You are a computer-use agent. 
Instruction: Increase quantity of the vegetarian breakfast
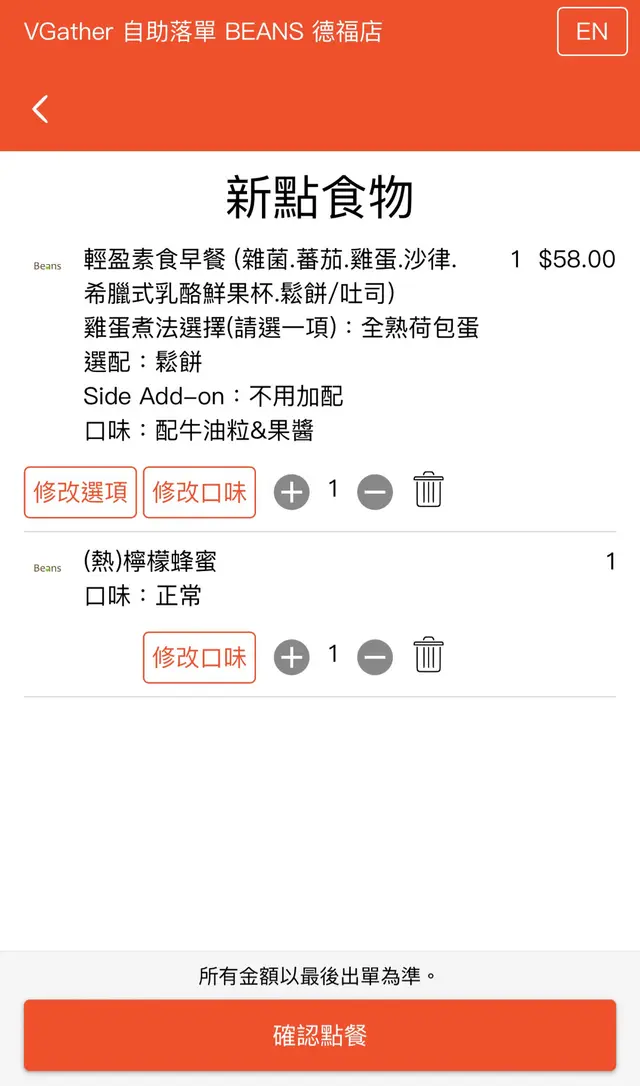point(292,492)
